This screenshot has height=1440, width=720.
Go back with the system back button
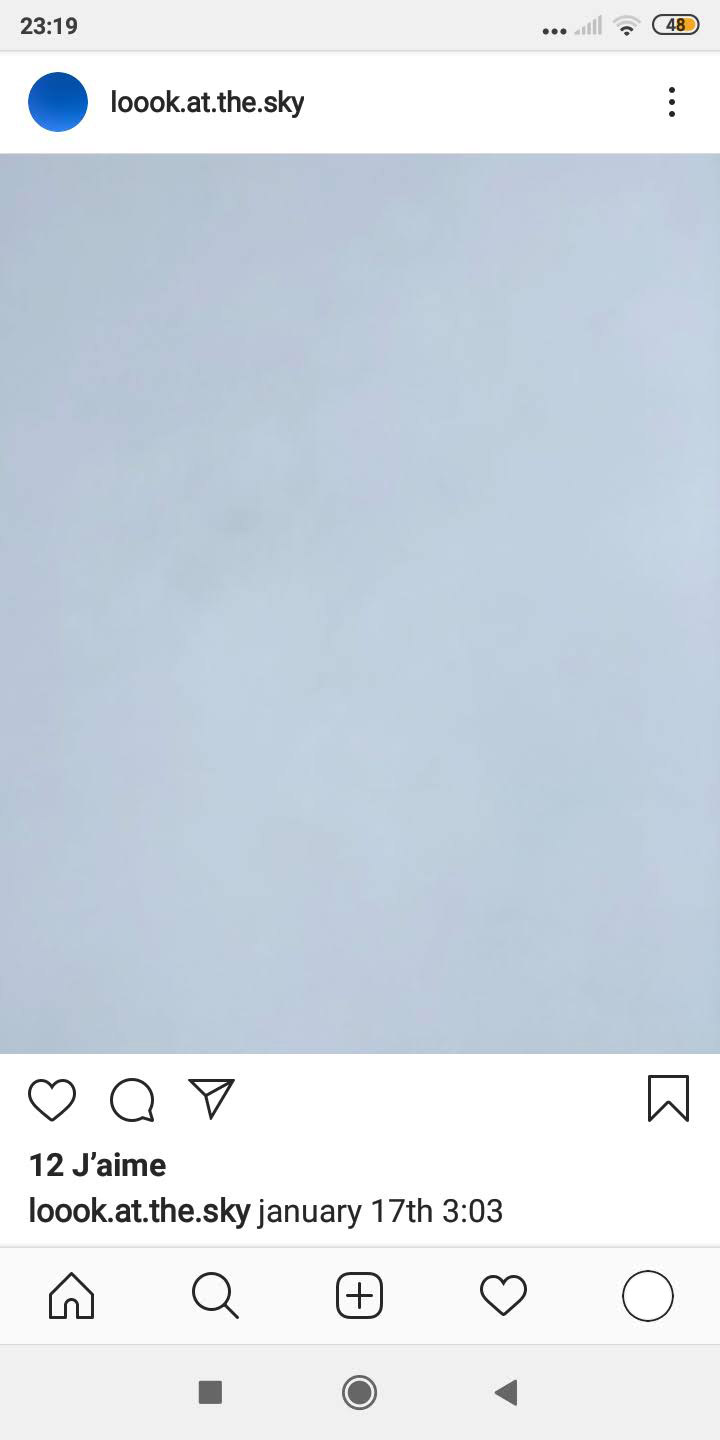(506, 1392)
